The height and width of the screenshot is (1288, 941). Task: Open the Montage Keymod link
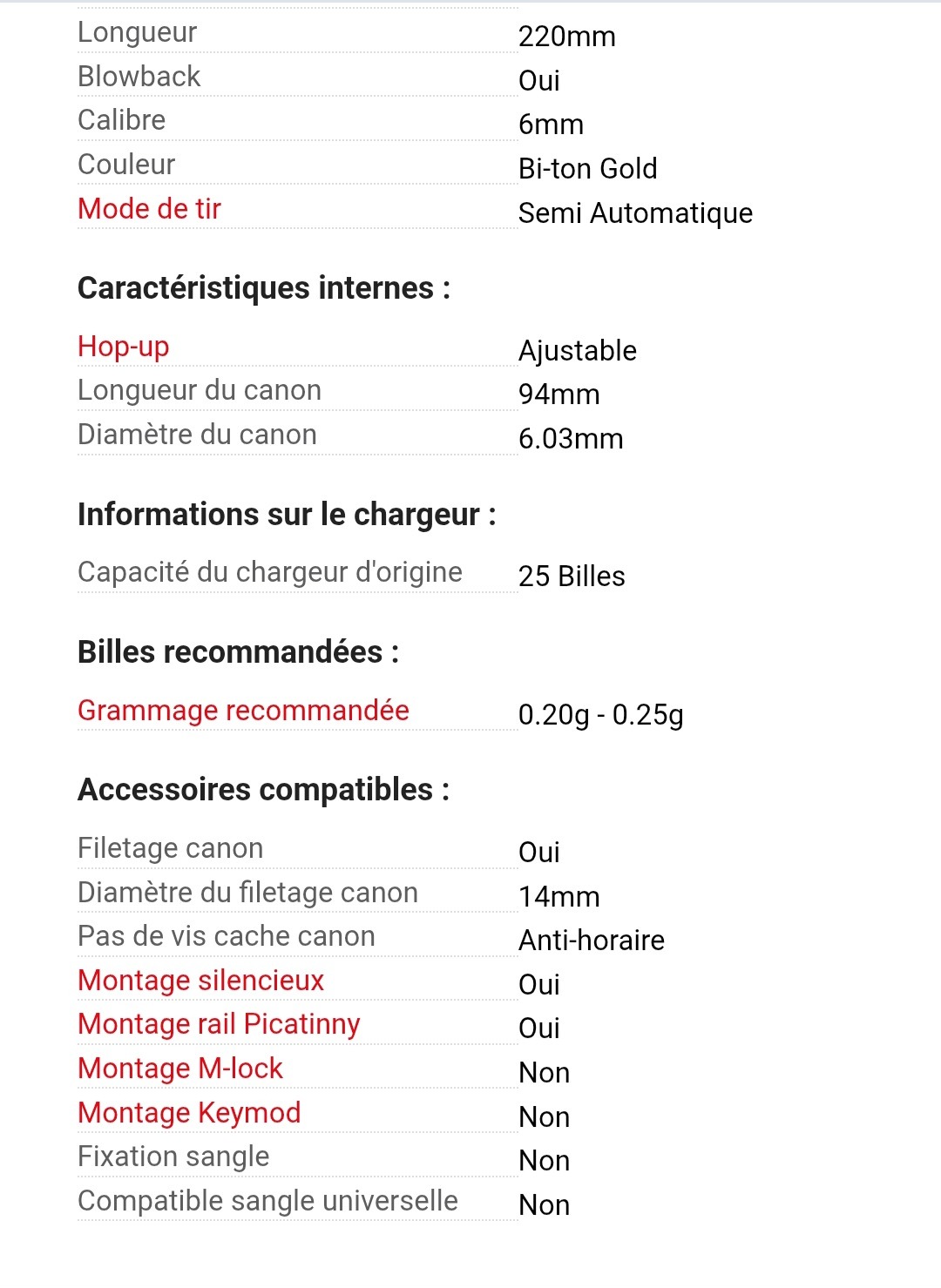pyautogui.click(x=189, y=1113)
